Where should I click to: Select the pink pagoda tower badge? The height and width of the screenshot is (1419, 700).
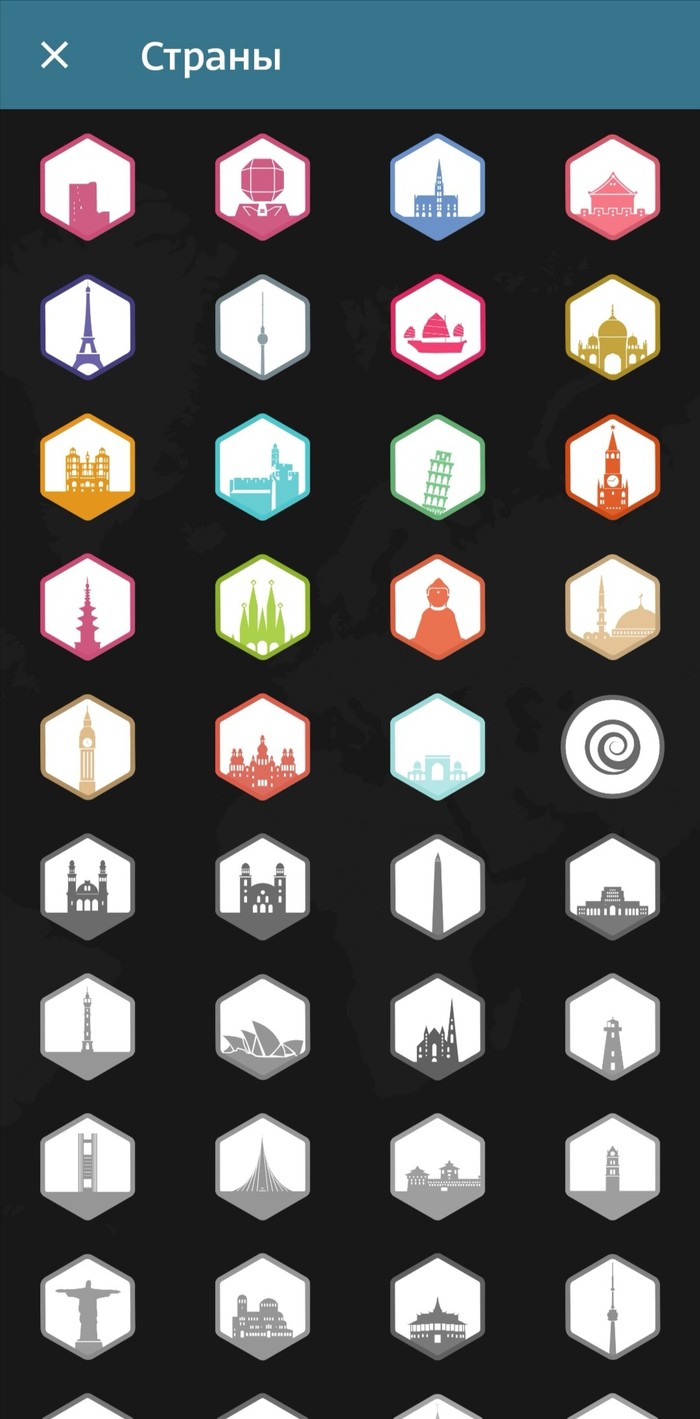pyautogui.click(x=87, y=607)
